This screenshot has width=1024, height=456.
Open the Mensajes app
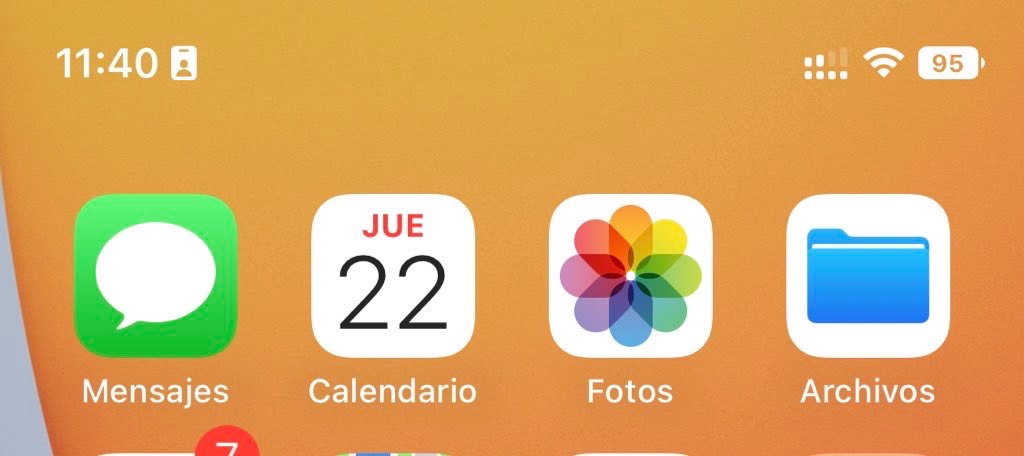click(155, 275)
